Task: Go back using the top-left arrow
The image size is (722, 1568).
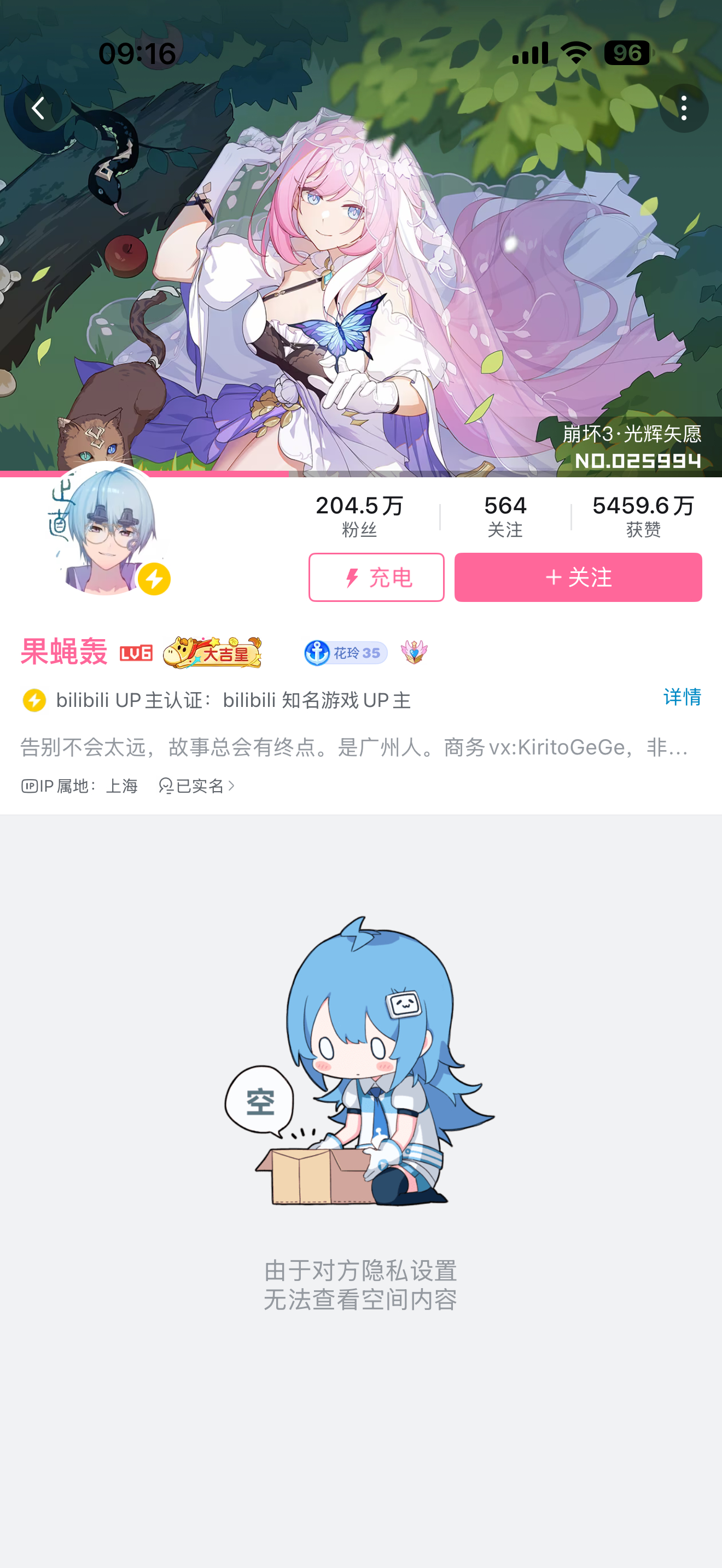Action: (38, 108)
